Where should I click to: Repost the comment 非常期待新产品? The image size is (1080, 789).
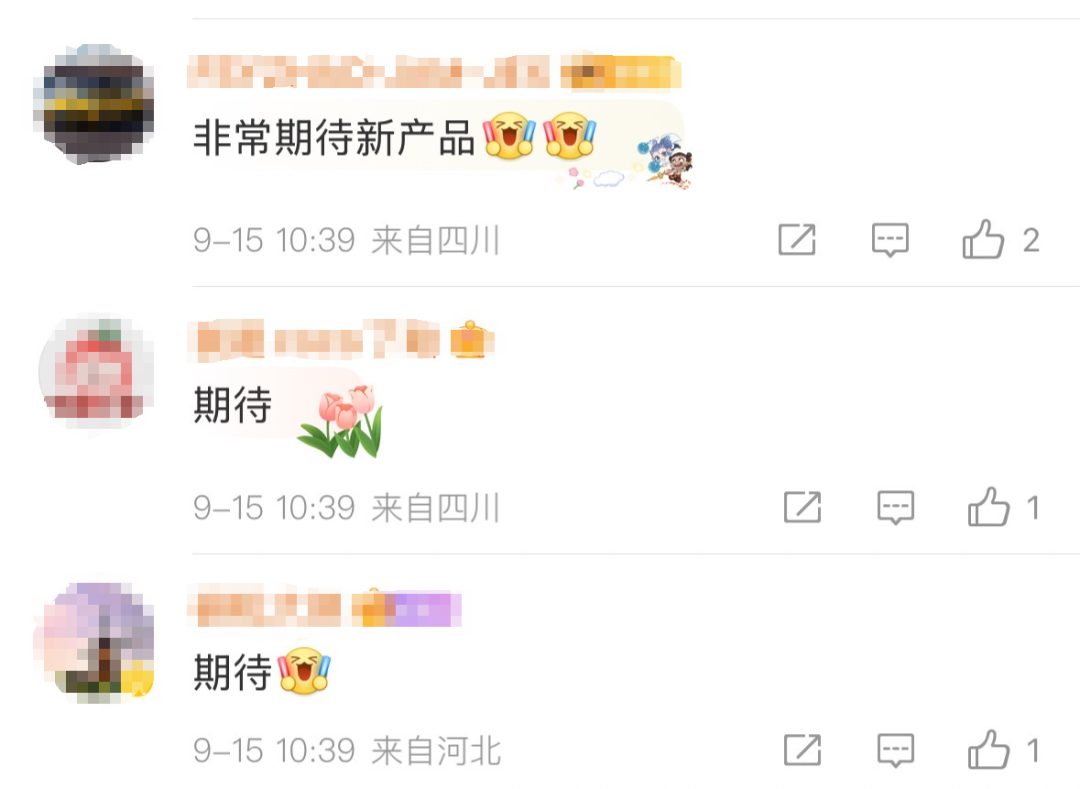coord(797,240)
